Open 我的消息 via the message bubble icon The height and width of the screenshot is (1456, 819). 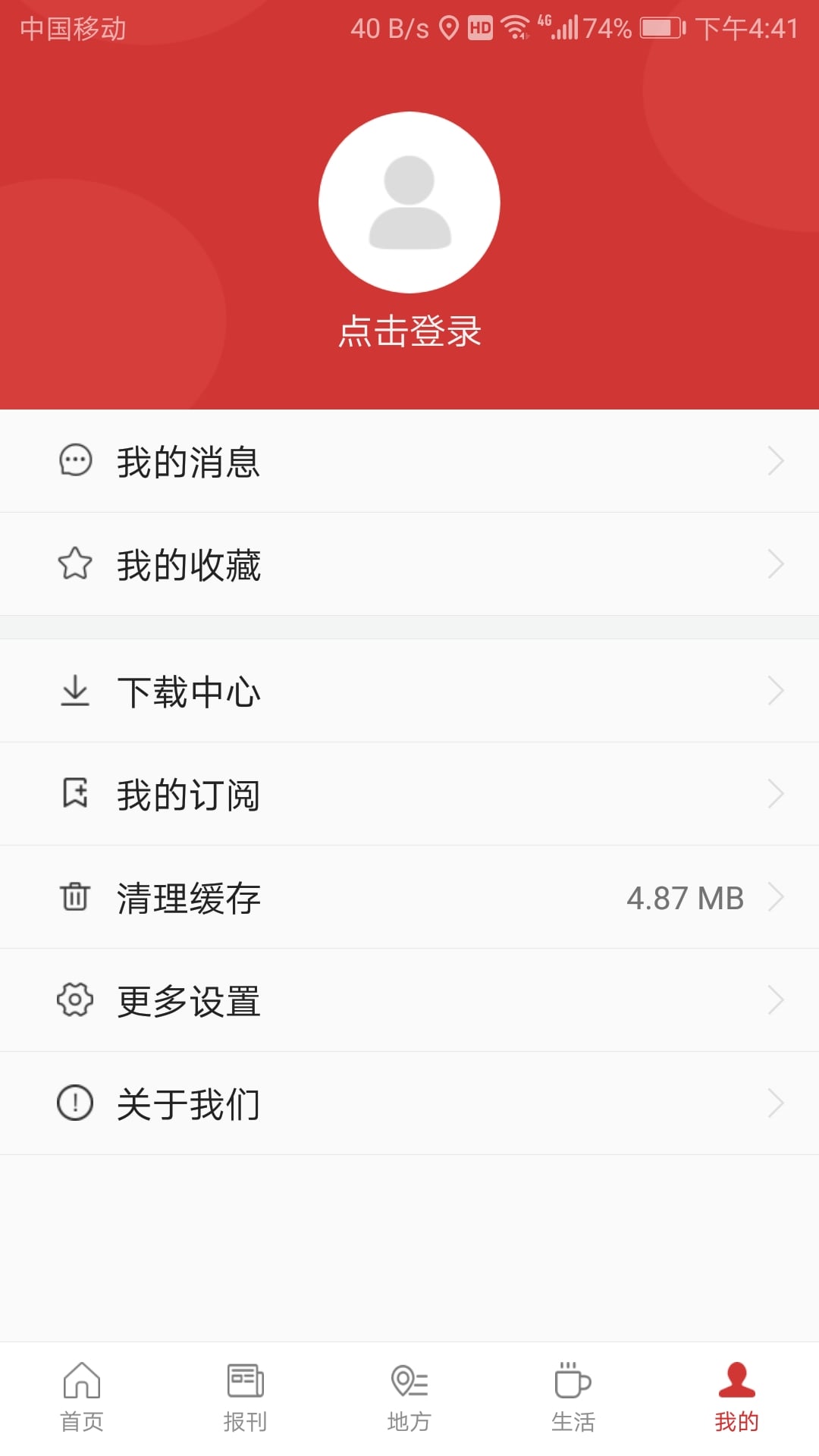(74, 460)
